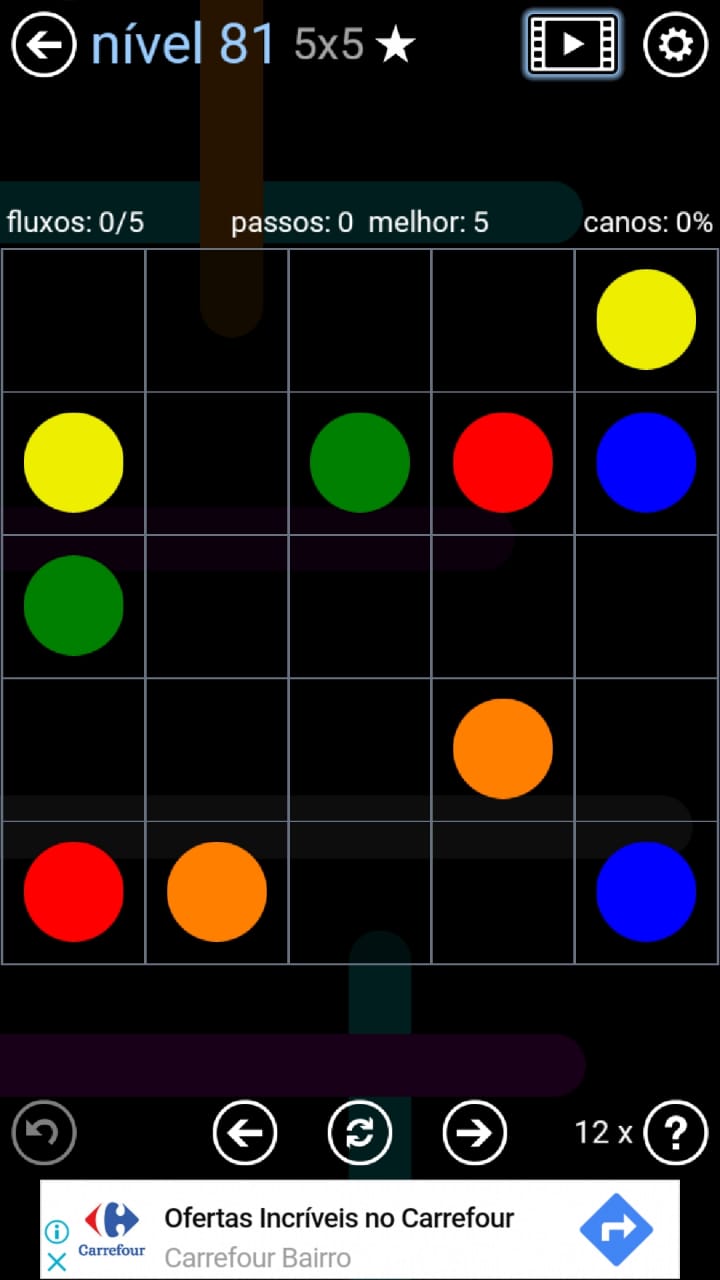
Task: Open the ad info icon
Action: tap(57, 1231)
